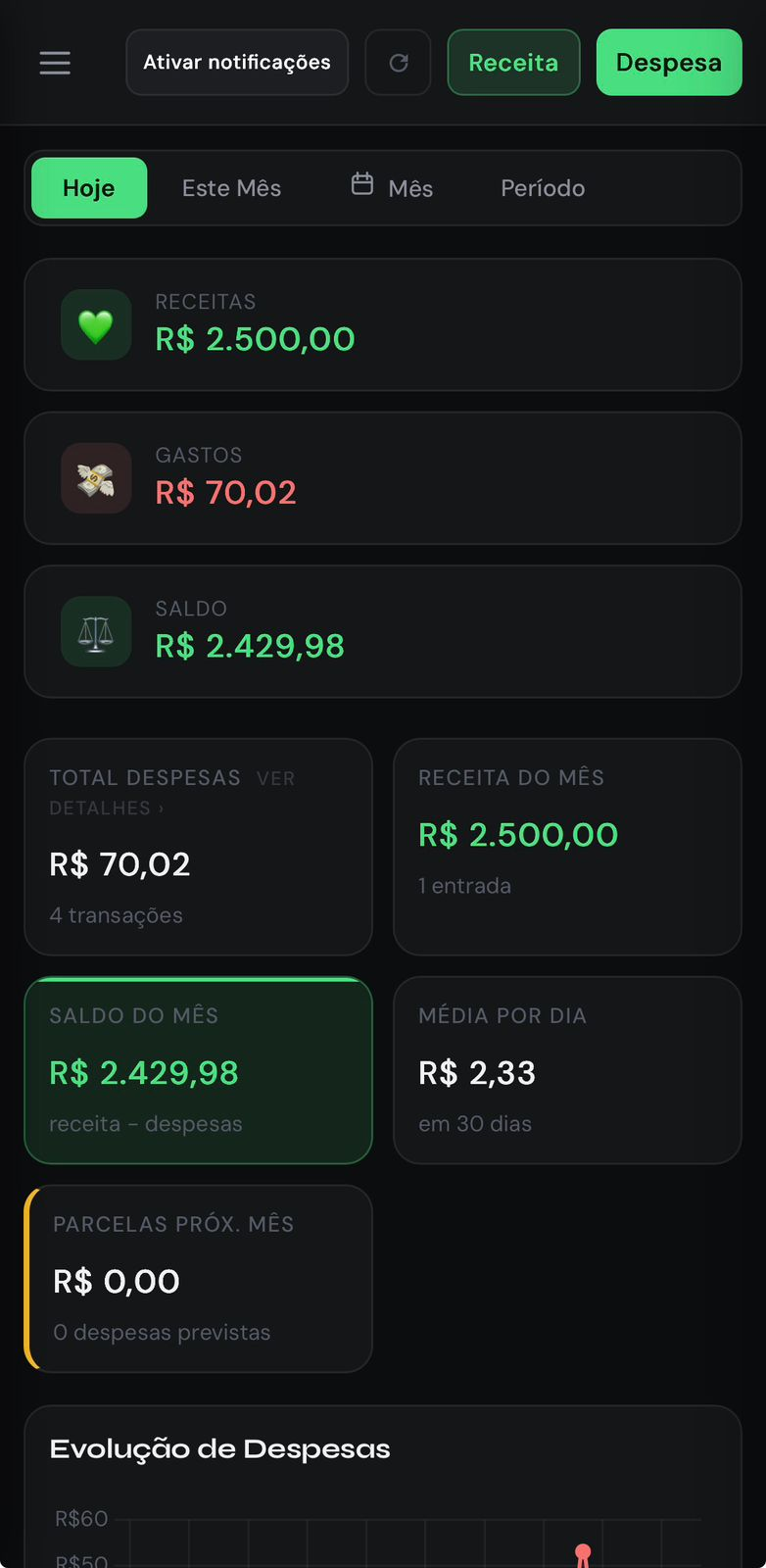766x1568 pixels.
Task: Open the Mês selector
Action: coord(410,188)
